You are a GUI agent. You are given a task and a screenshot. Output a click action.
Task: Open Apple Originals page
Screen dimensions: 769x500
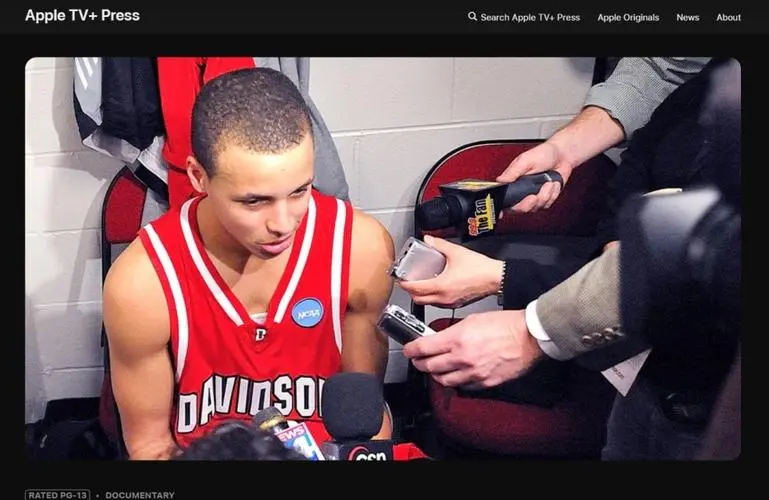point(628,17)
